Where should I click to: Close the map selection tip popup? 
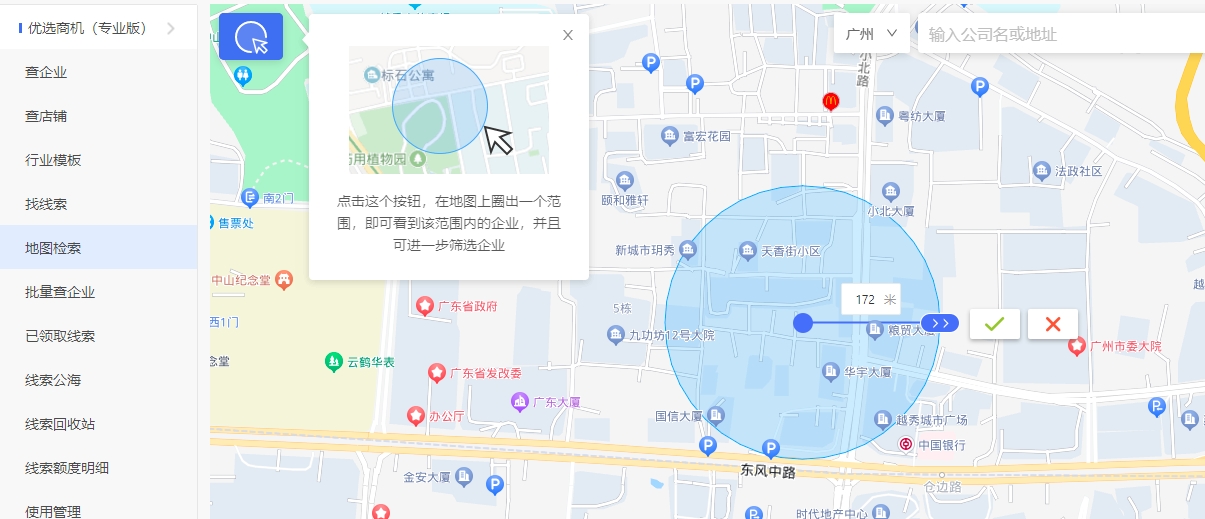tap(568, 35)
